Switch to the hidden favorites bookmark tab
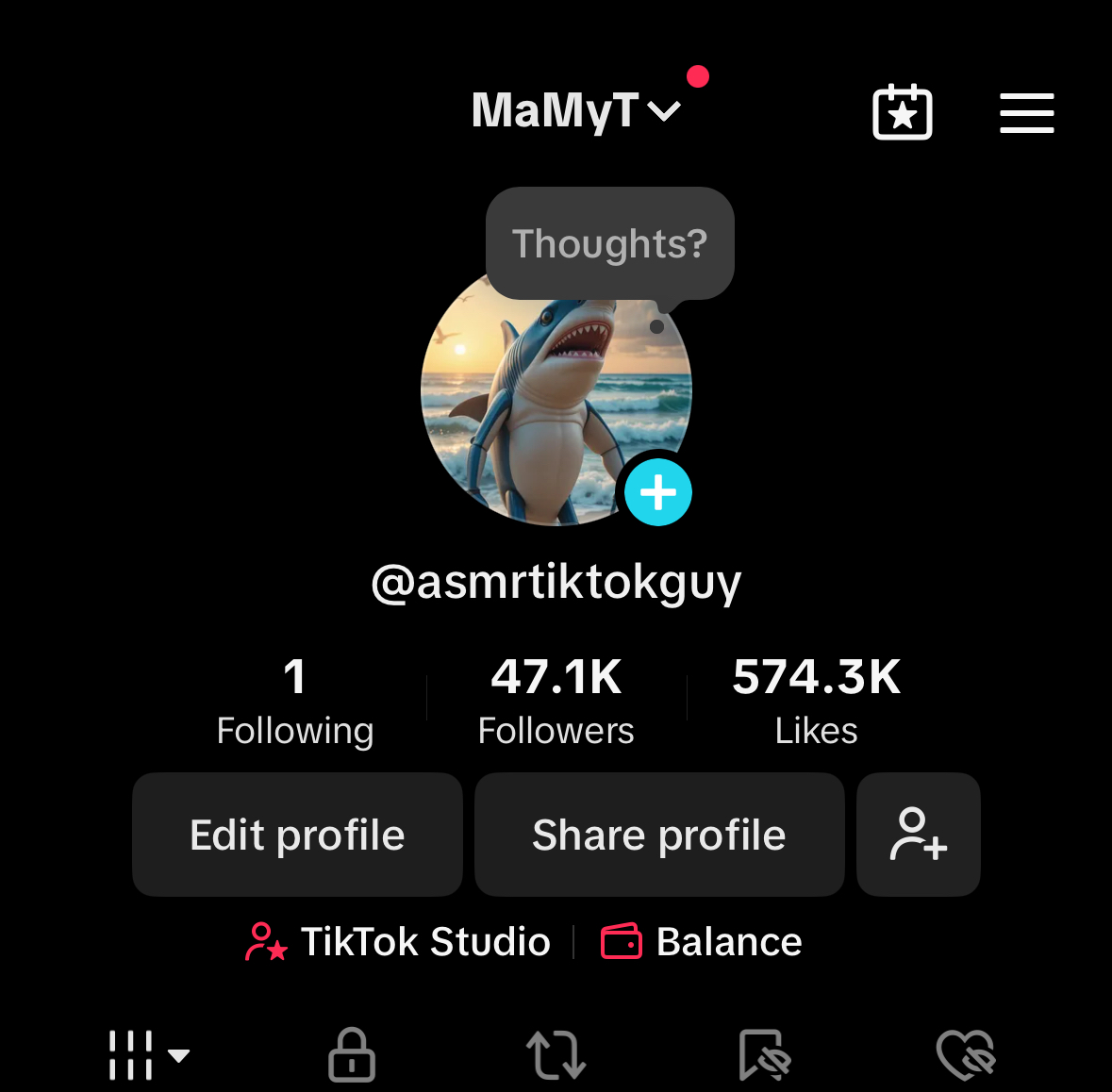Screen dimensions: 1112x1092 pos(763,1054)
